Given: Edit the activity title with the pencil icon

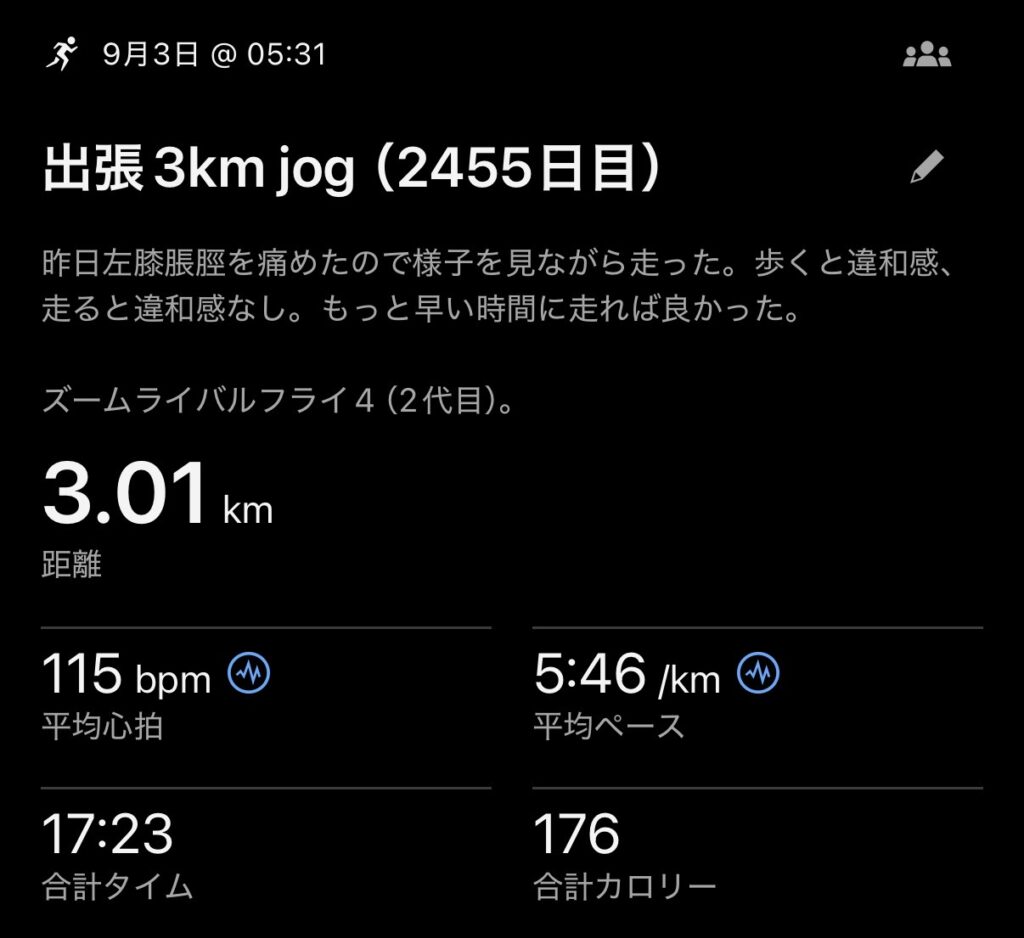Looking at the screenshot, I should coord(927,167).
